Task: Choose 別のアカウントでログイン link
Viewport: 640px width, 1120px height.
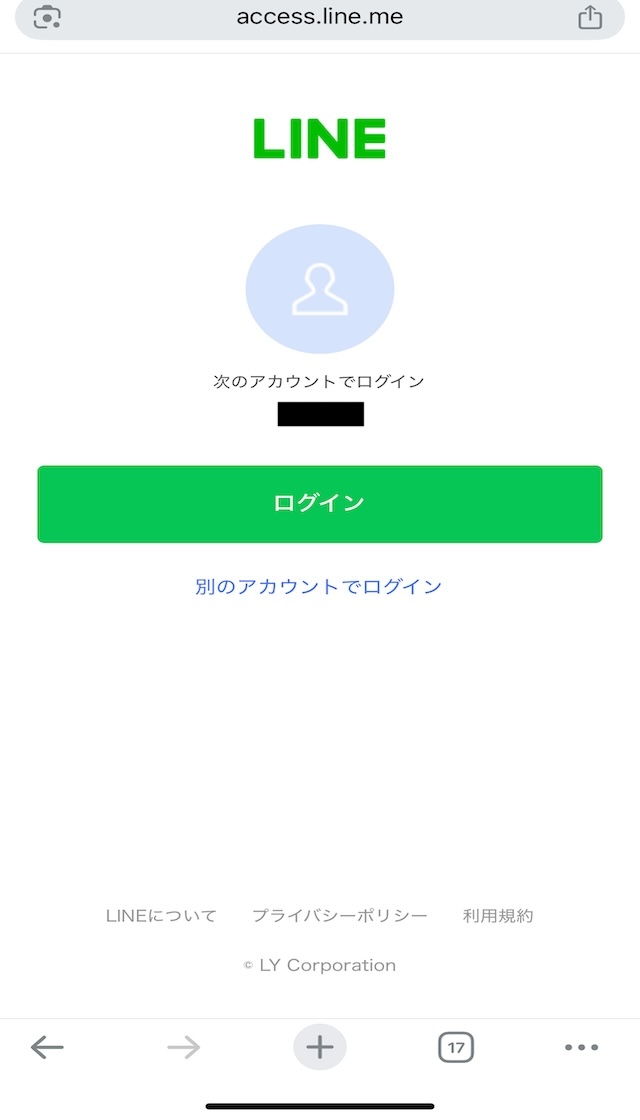Action: 319,586
